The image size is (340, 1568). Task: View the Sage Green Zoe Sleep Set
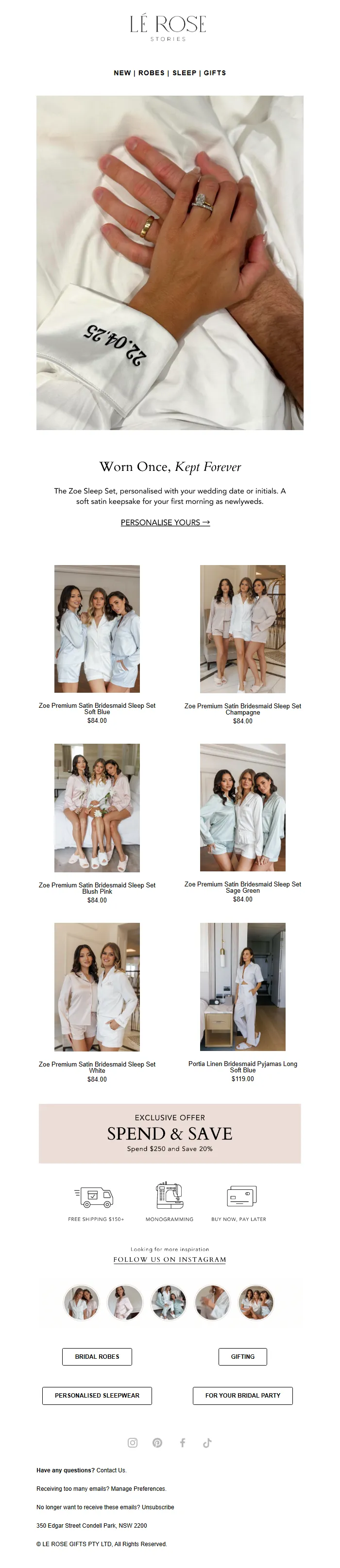[x=242, y=807]
